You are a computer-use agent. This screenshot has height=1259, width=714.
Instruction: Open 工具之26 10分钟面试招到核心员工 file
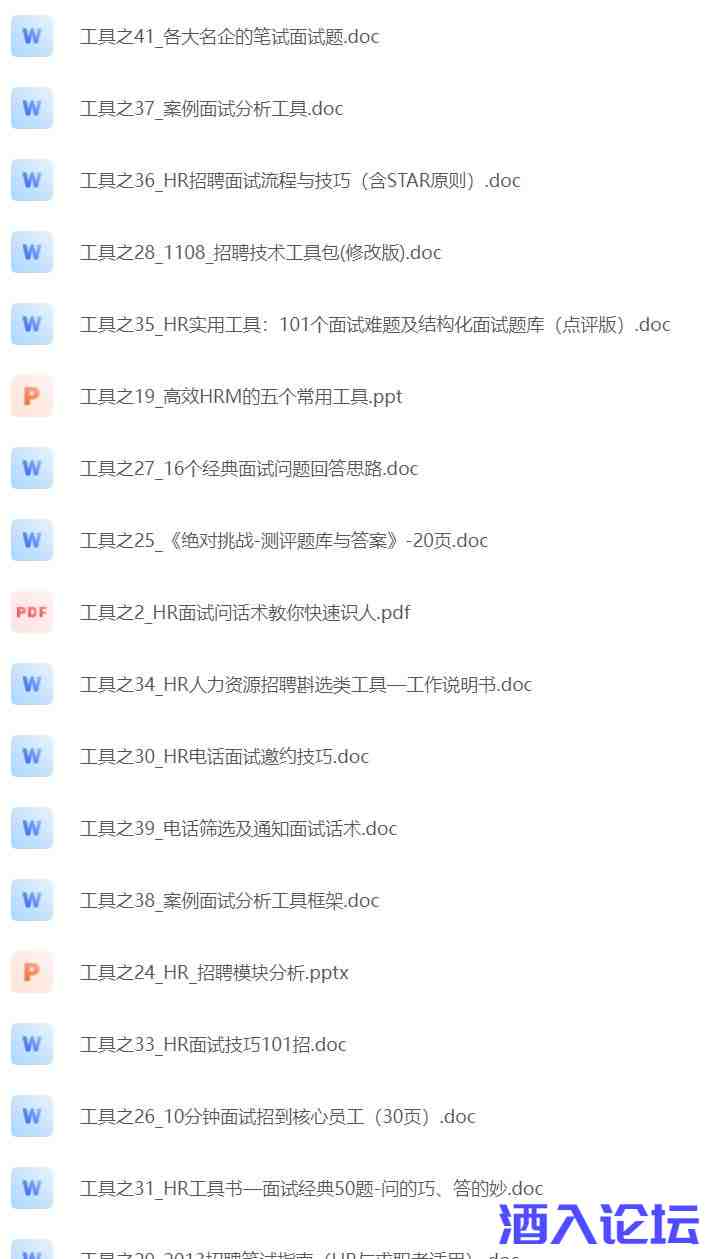(277, 1117)
